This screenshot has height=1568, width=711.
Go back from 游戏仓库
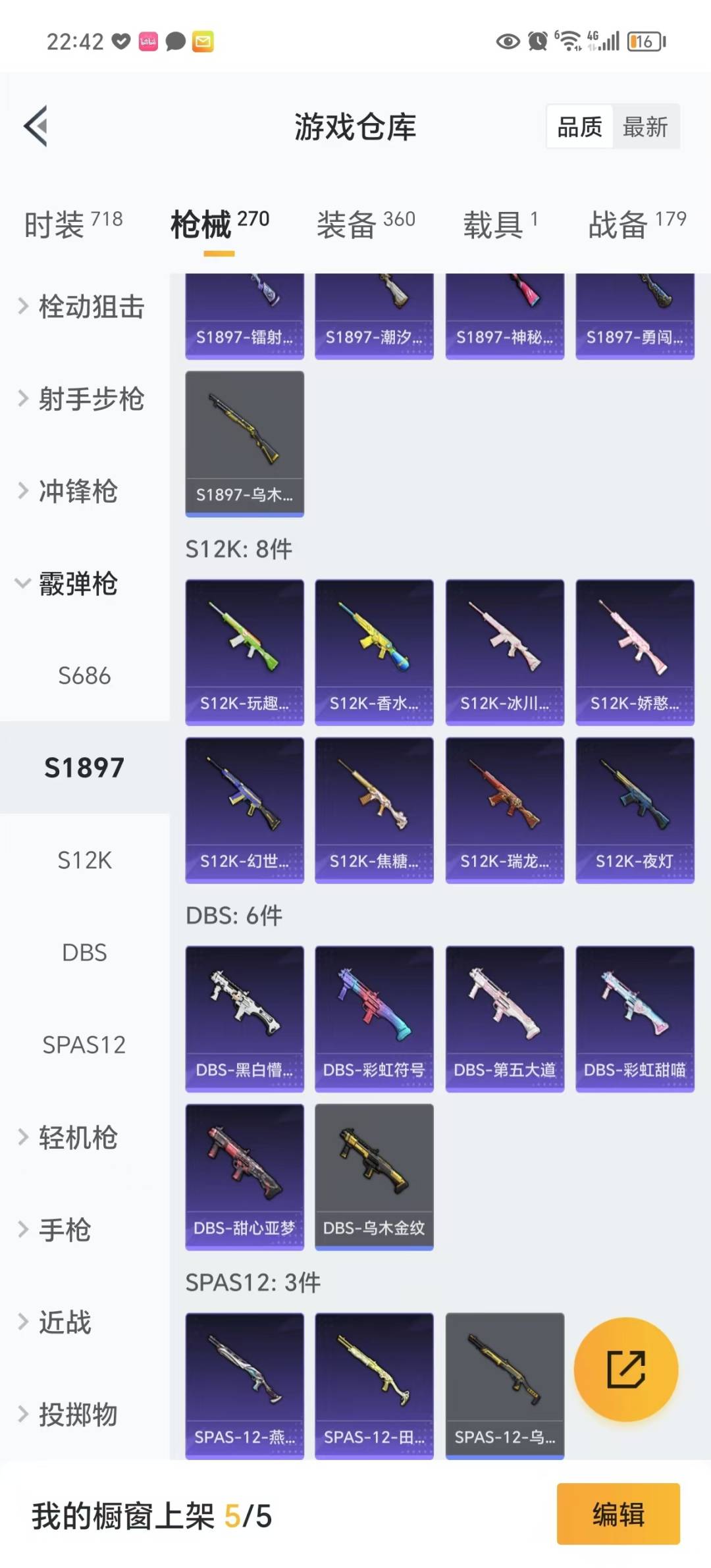(x=36, y=126)
